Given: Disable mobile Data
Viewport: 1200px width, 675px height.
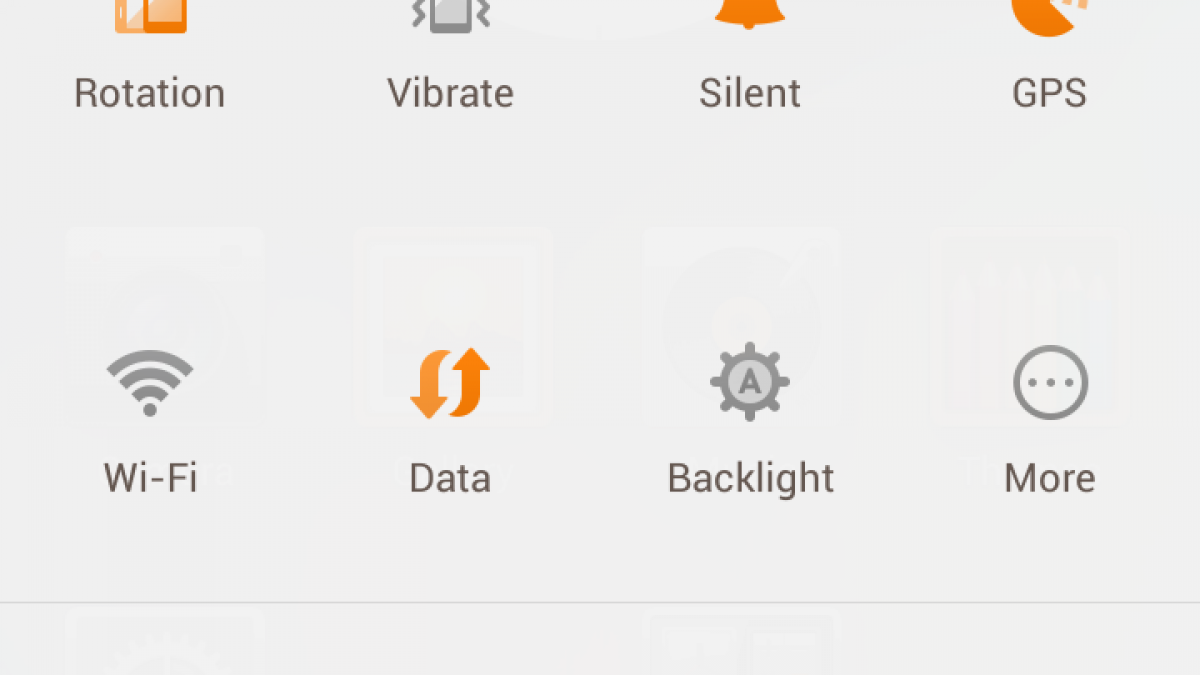Looking at the screenshot, I should coord(450,385).
